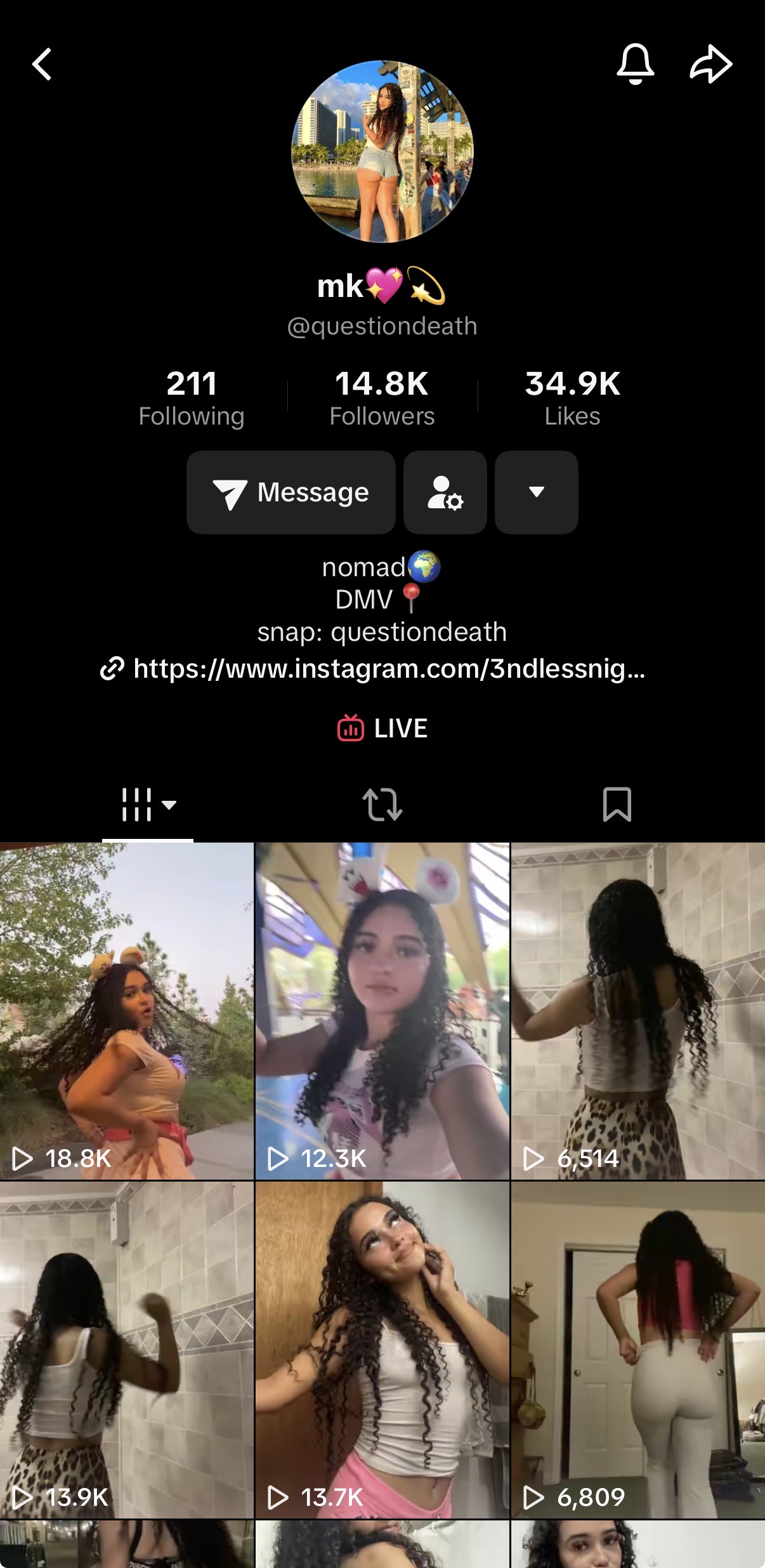Play the video with 6,809 views
765x1568 pixels.
tap(638, 1350)
